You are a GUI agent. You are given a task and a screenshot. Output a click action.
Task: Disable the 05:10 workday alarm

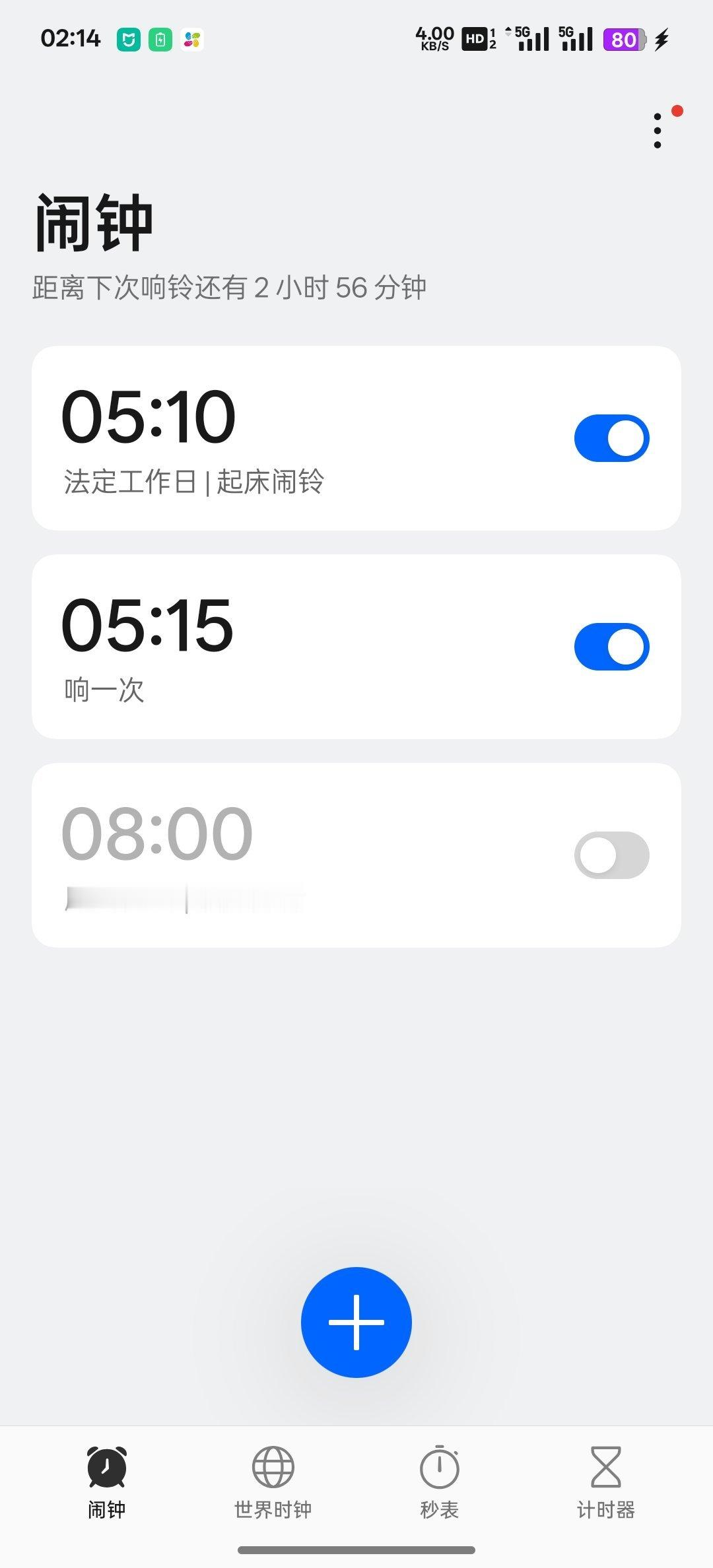611,437
